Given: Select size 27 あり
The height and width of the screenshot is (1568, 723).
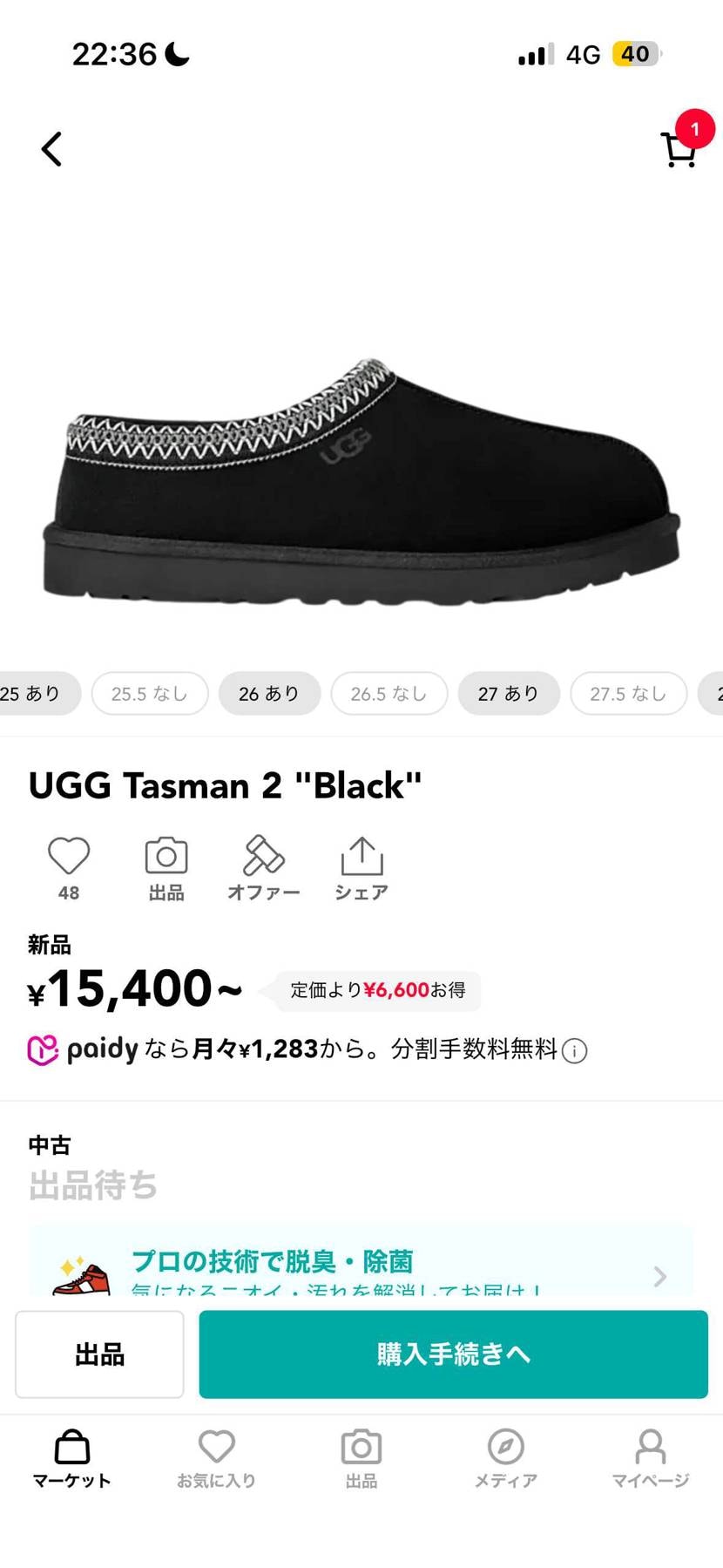Looking at the screenshot, I should [509, 693].
